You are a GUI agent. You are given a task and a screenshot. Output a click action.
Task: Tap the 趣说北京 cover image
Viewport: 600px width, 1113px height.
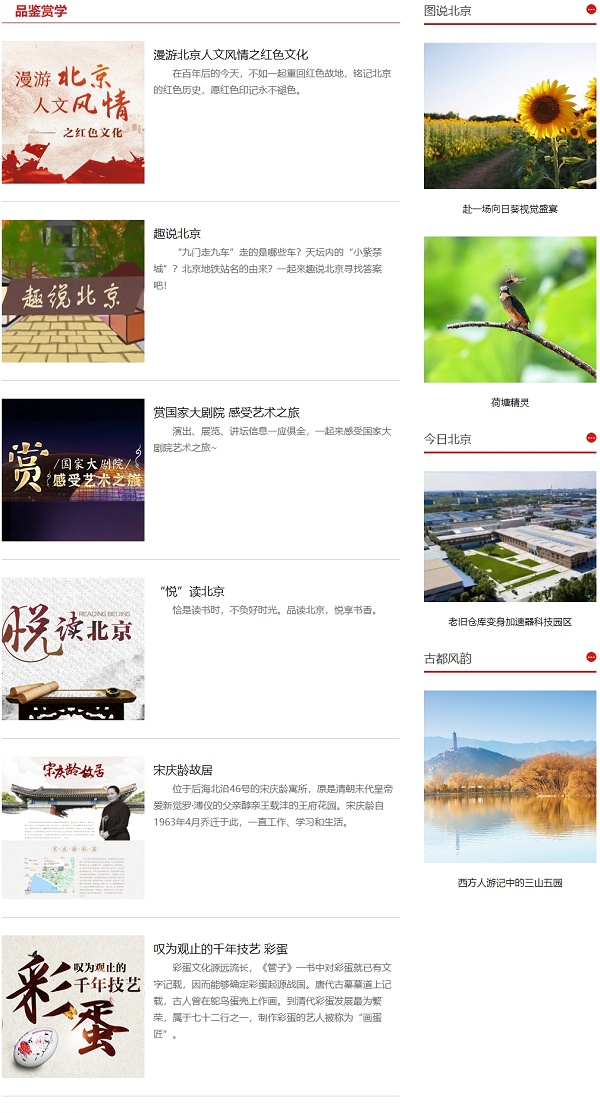tap(73, 291)
